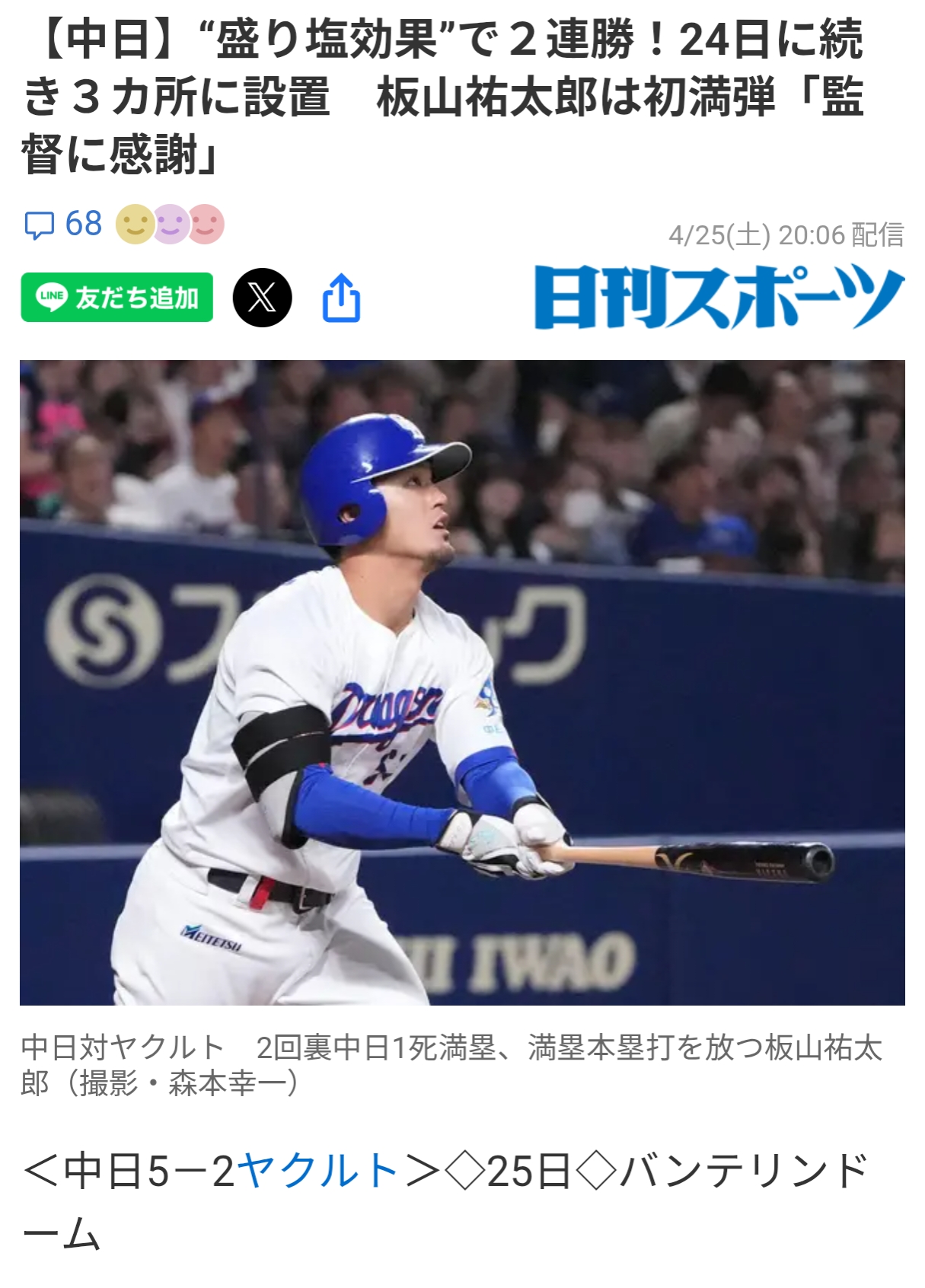
Task: Share the article on X
Action: (262, 298)
